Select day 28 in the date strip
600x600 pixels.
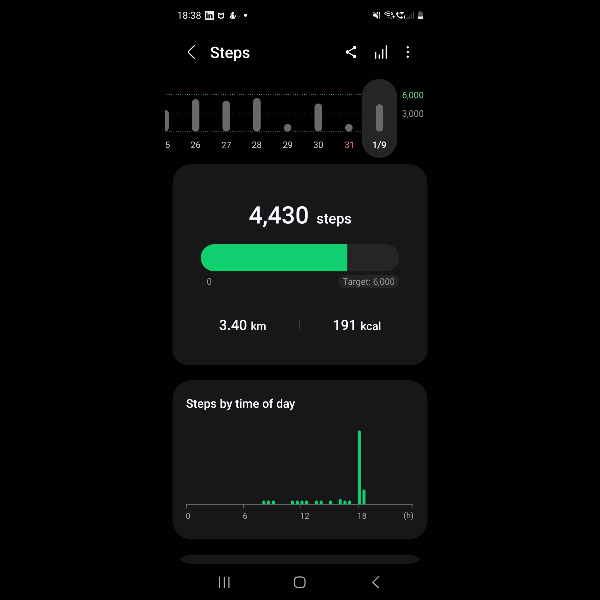[x=257, y=120]
